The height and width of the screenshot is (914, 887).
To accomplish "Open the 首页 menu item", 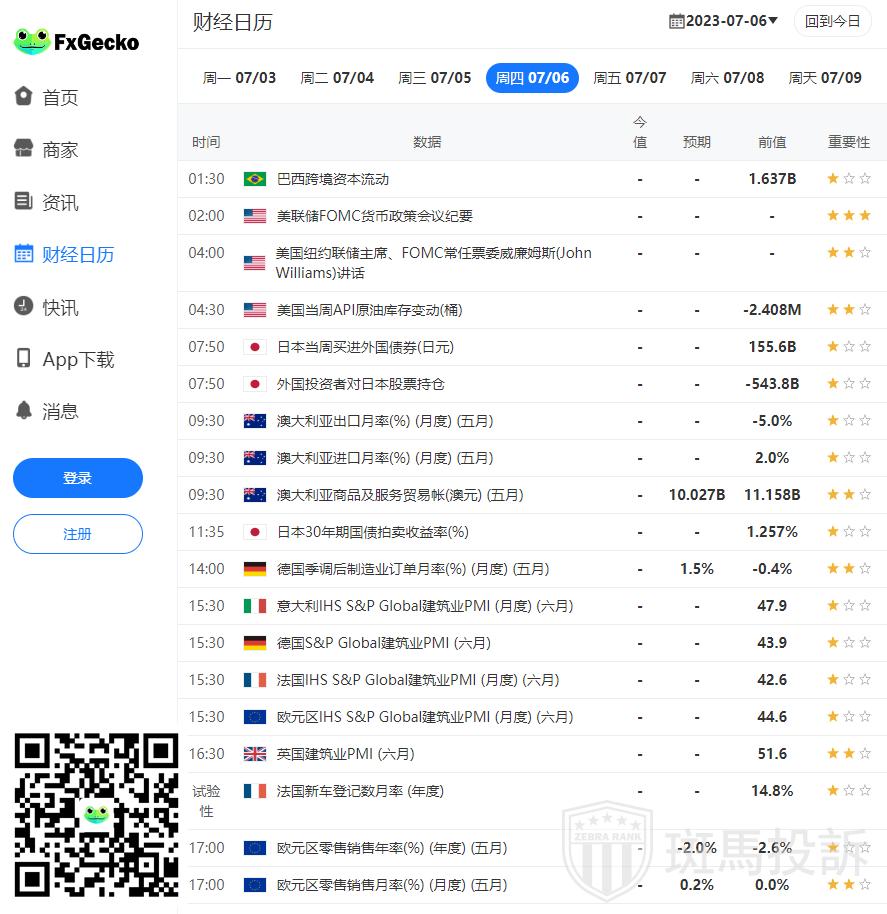I will (47, 97).
